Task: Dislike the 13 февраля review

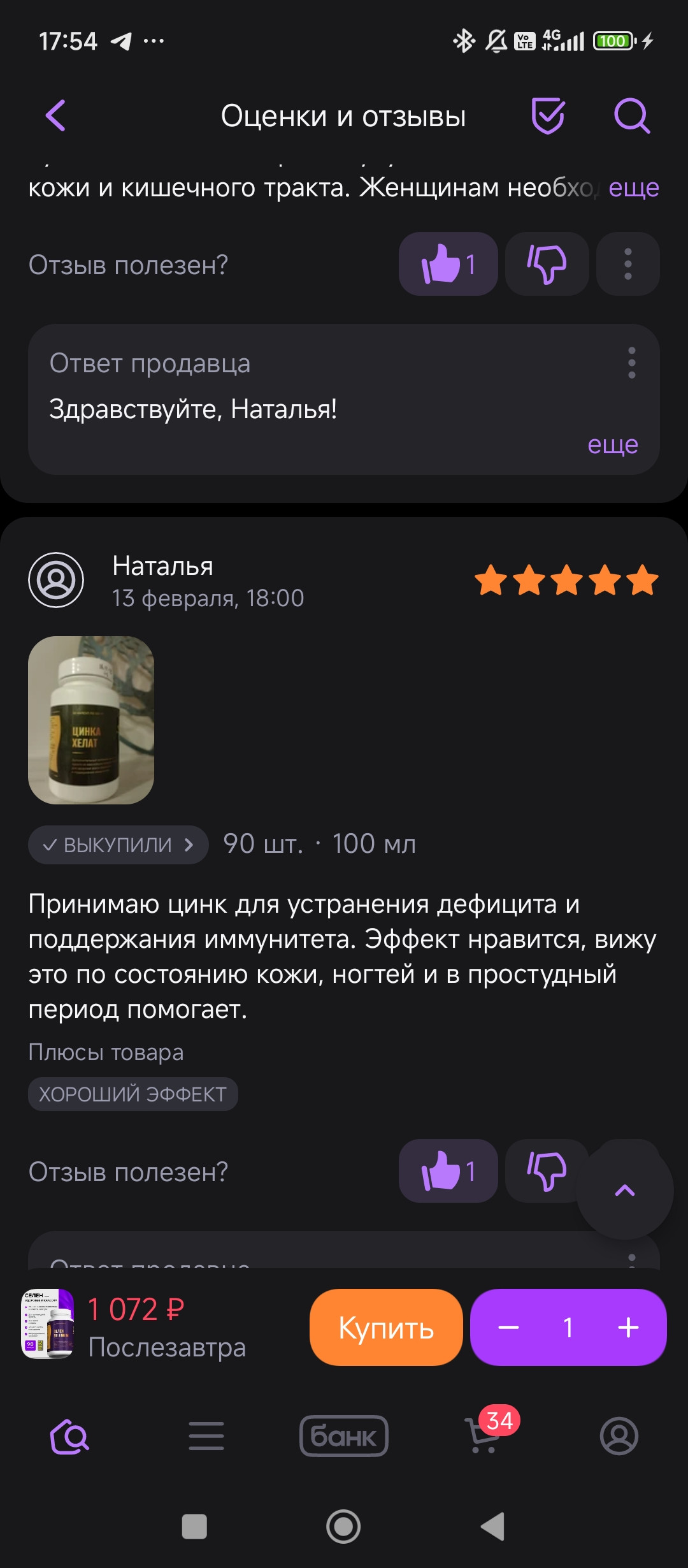Action: (545, 1171)
